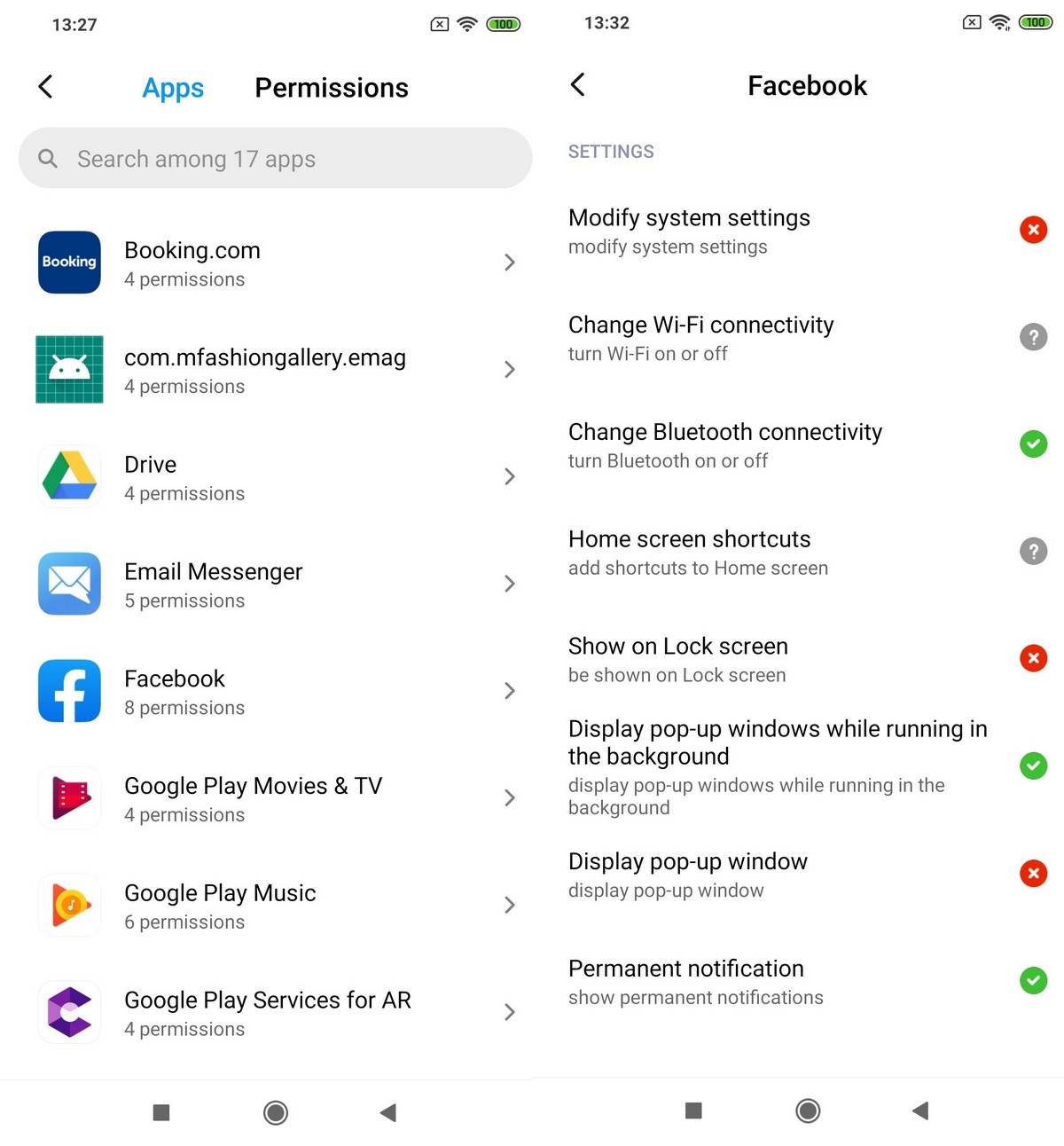Open Google Play Services for AR permissions
The width and height of the screenshot is (1064, 1146).
click(x=275, y=1013)
